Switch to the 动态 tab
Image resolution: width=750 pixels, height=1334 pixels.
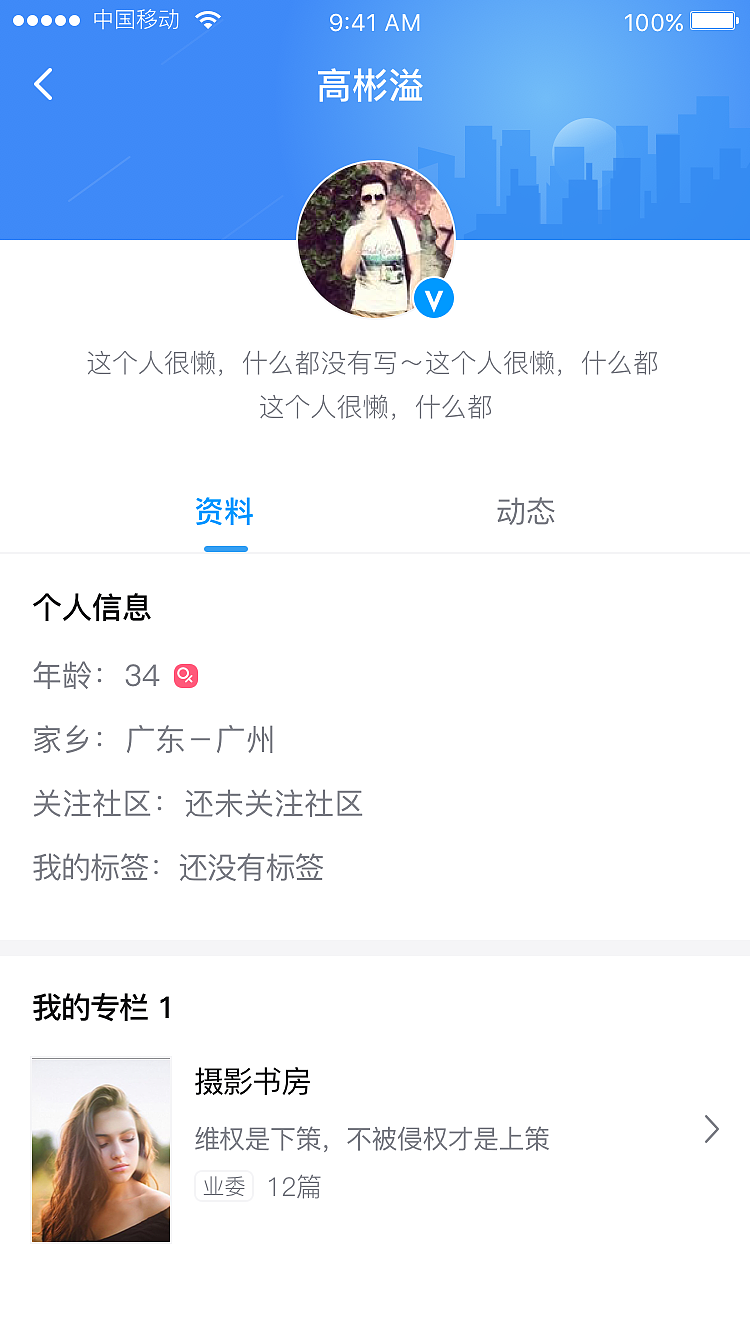pos(525,512)
